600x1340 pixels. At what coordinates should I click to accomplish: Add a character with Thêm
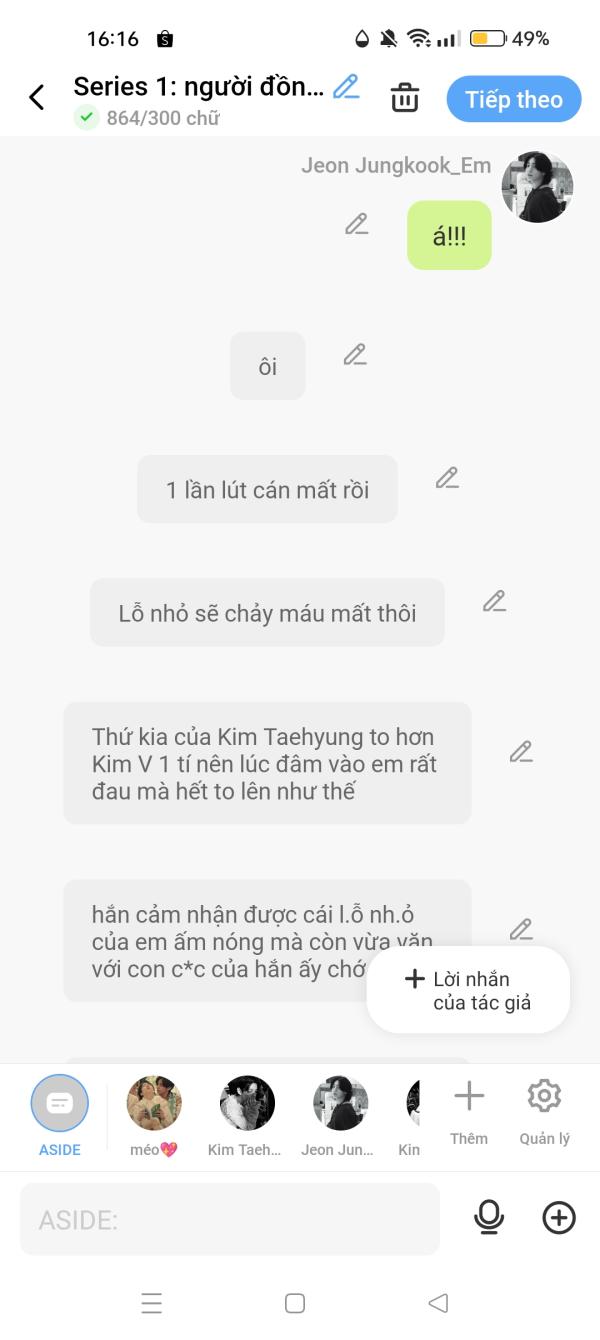[469, 1112]
